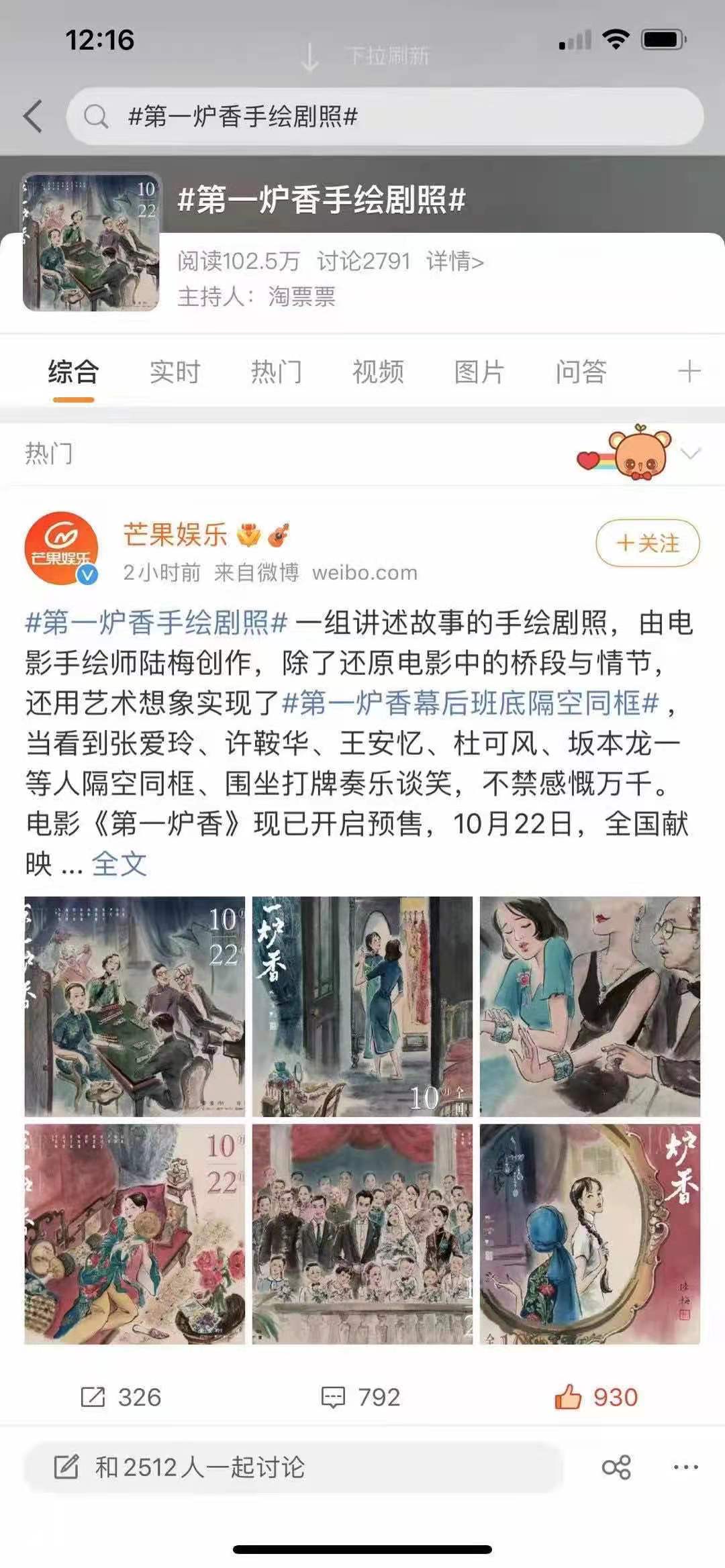Screen dimensions: 725x1568
Task: Repost the 芒果娱乐 post
Action: coord(121,1397)
